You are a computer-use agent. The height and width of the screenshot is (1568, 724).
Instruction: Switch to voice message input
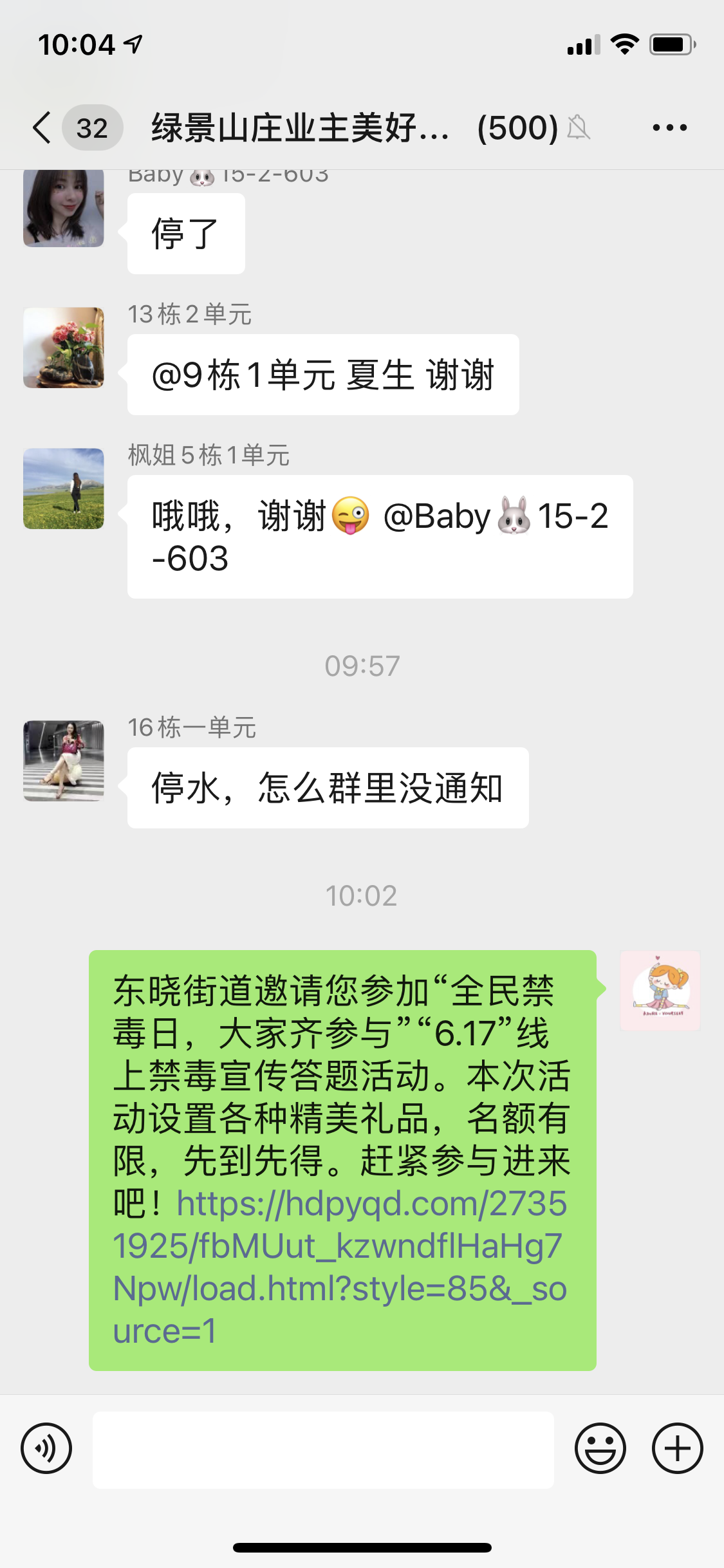click(x=46, y=1448)
